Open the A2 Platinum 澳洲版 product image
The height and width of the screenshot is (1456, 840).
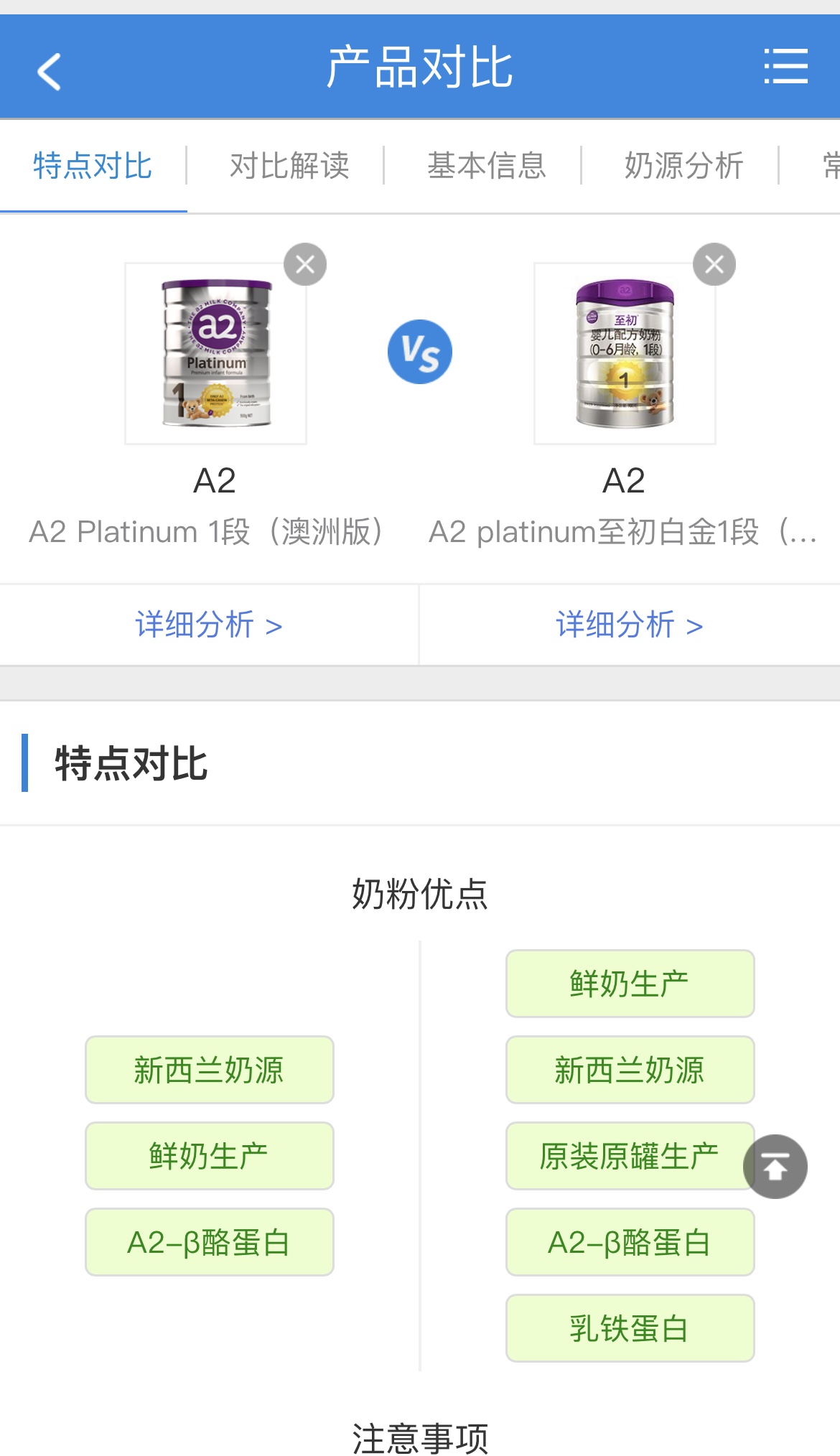tap(216, 353)
